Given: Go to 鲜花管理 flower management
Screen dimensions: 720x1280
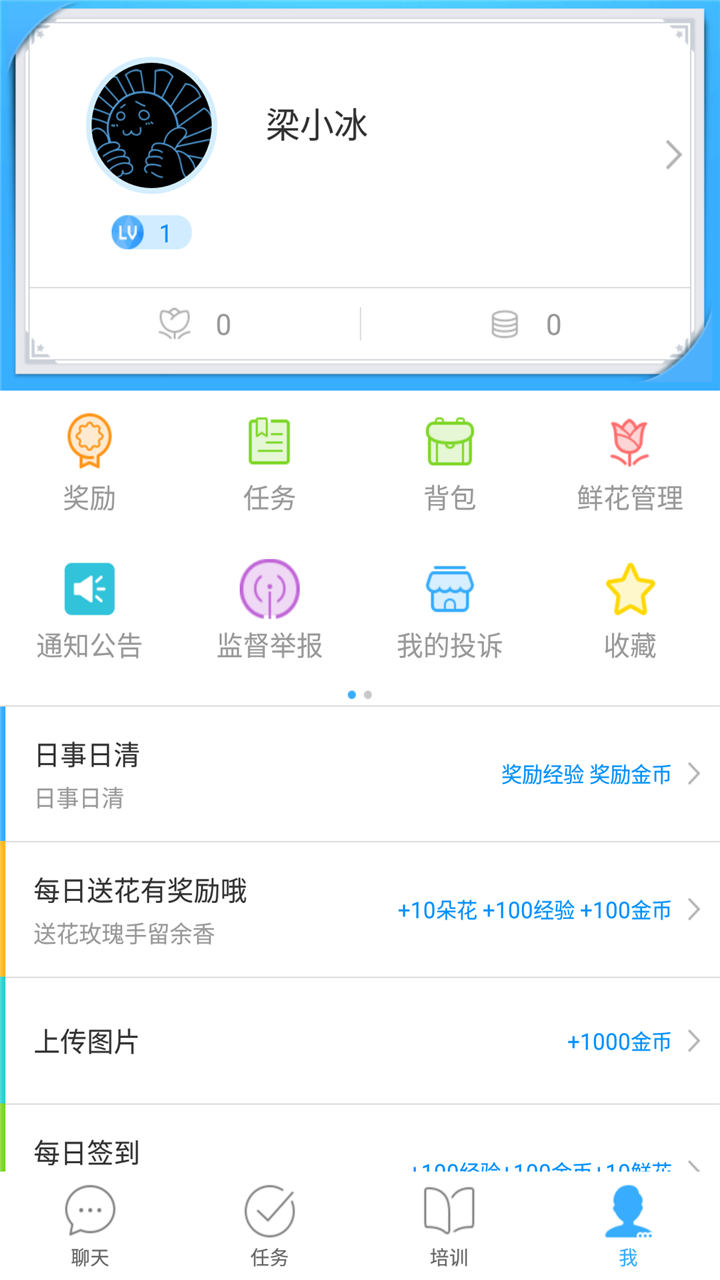Looking at the screenshot, I should coord(630,463).
